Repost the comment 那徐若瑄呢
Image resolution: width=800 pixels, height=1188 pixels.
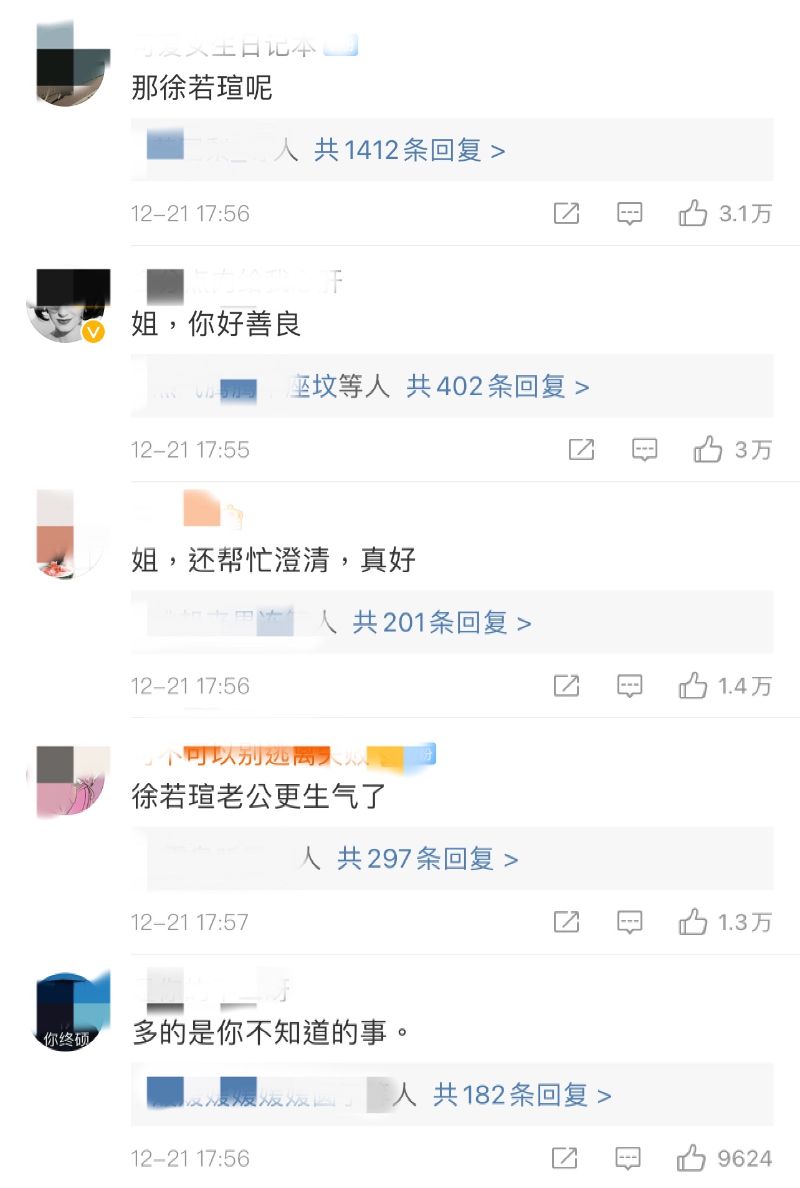click(566, 213)
